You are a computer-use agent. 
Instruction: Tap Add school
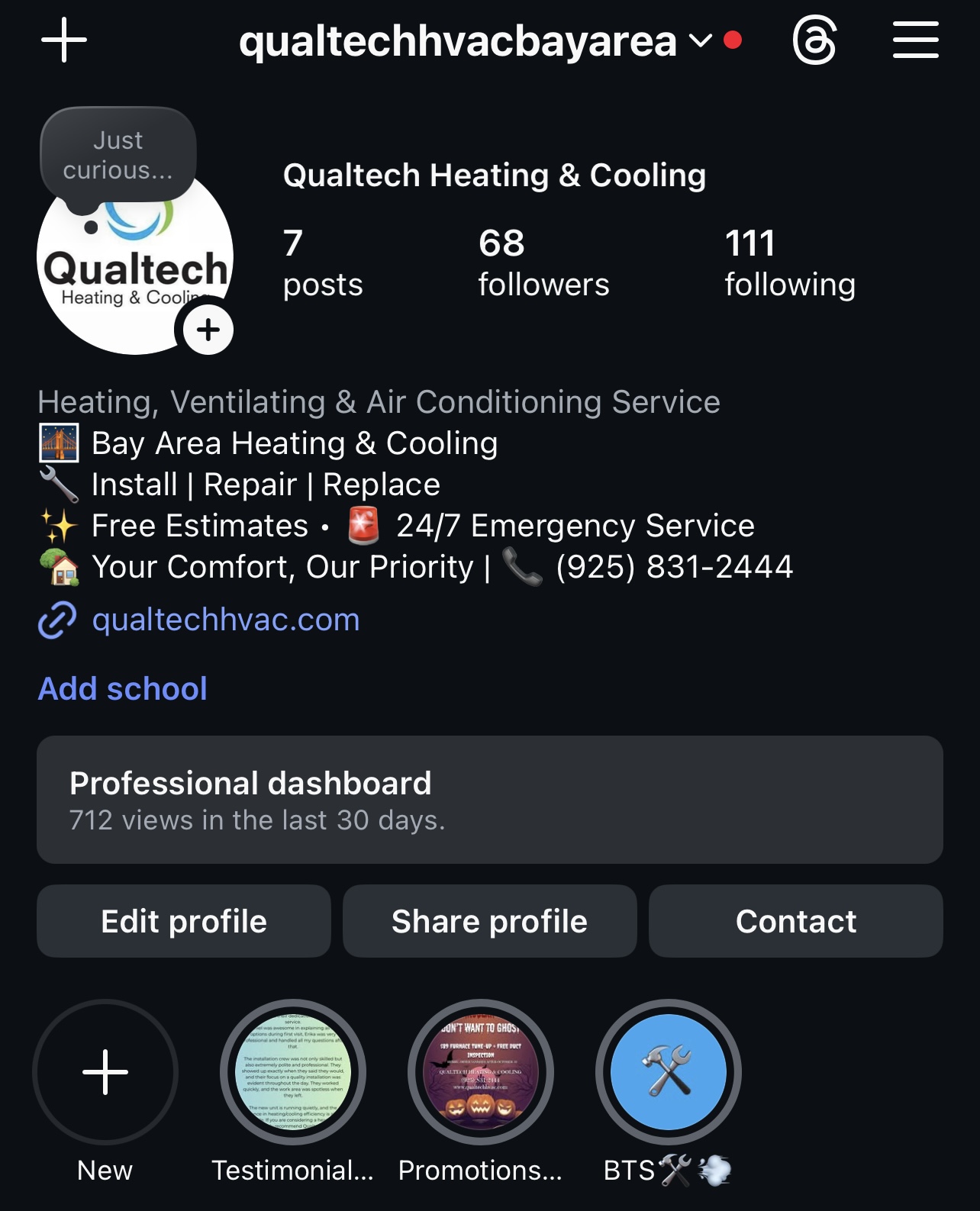click(x=123, y=688)
